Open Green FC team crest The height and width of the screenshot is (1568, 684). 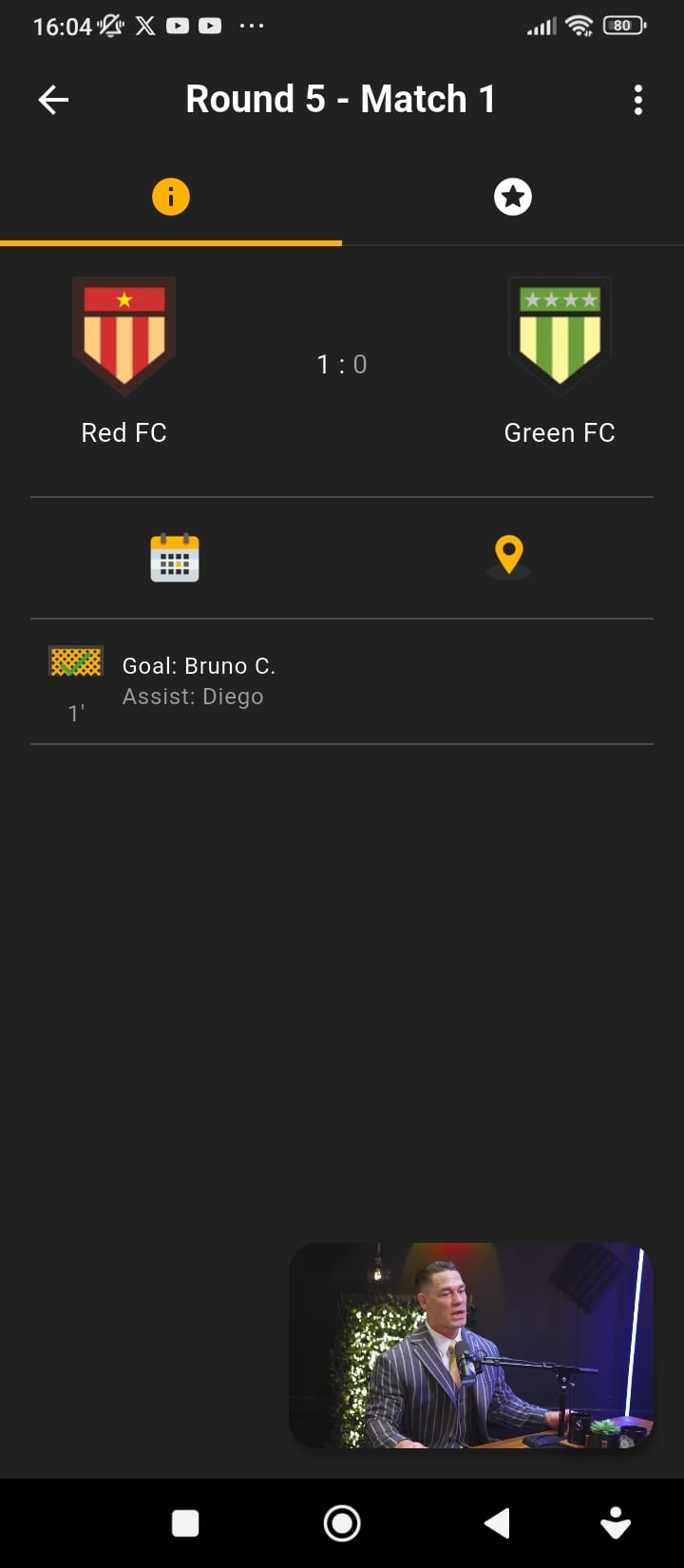(560, 335)
